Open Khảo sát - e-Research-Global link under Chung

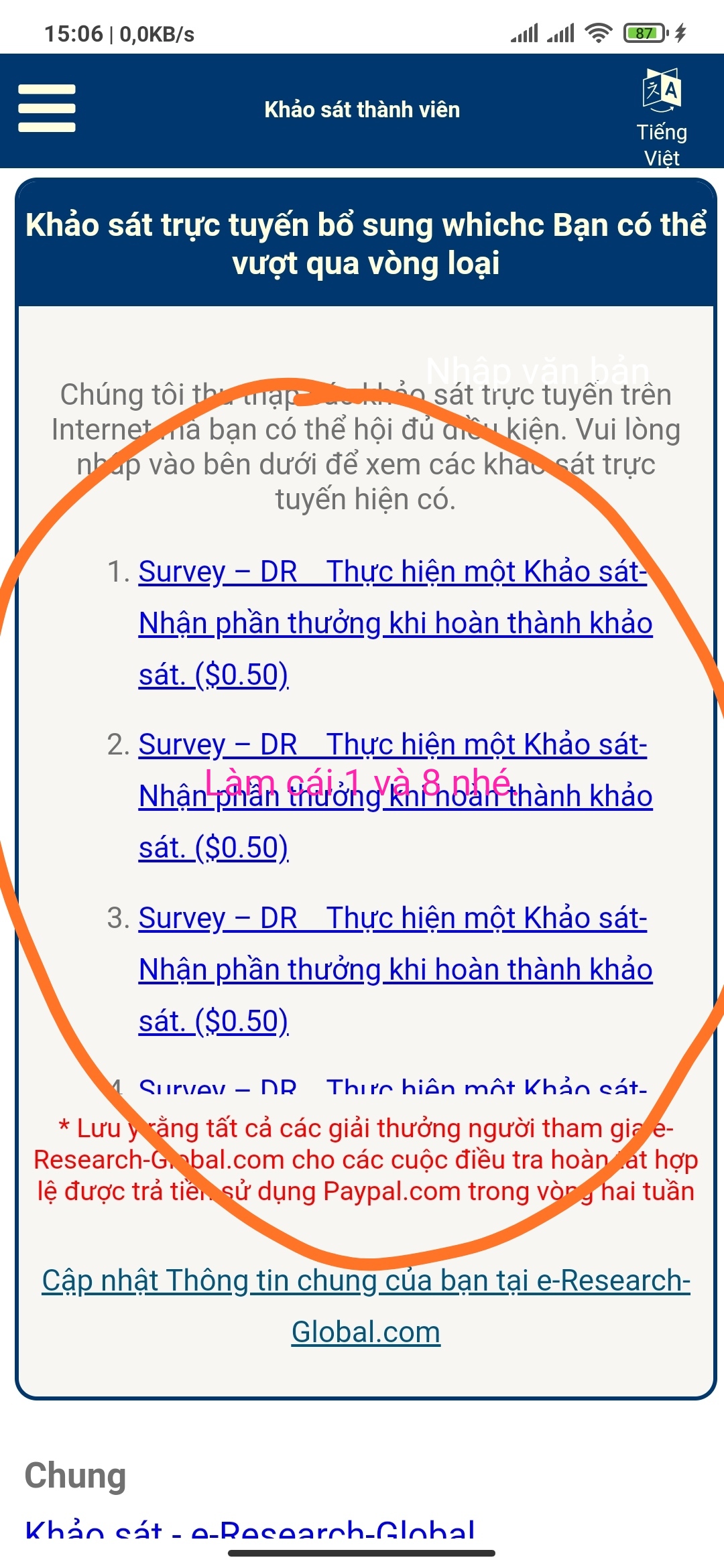[249, 1529]
